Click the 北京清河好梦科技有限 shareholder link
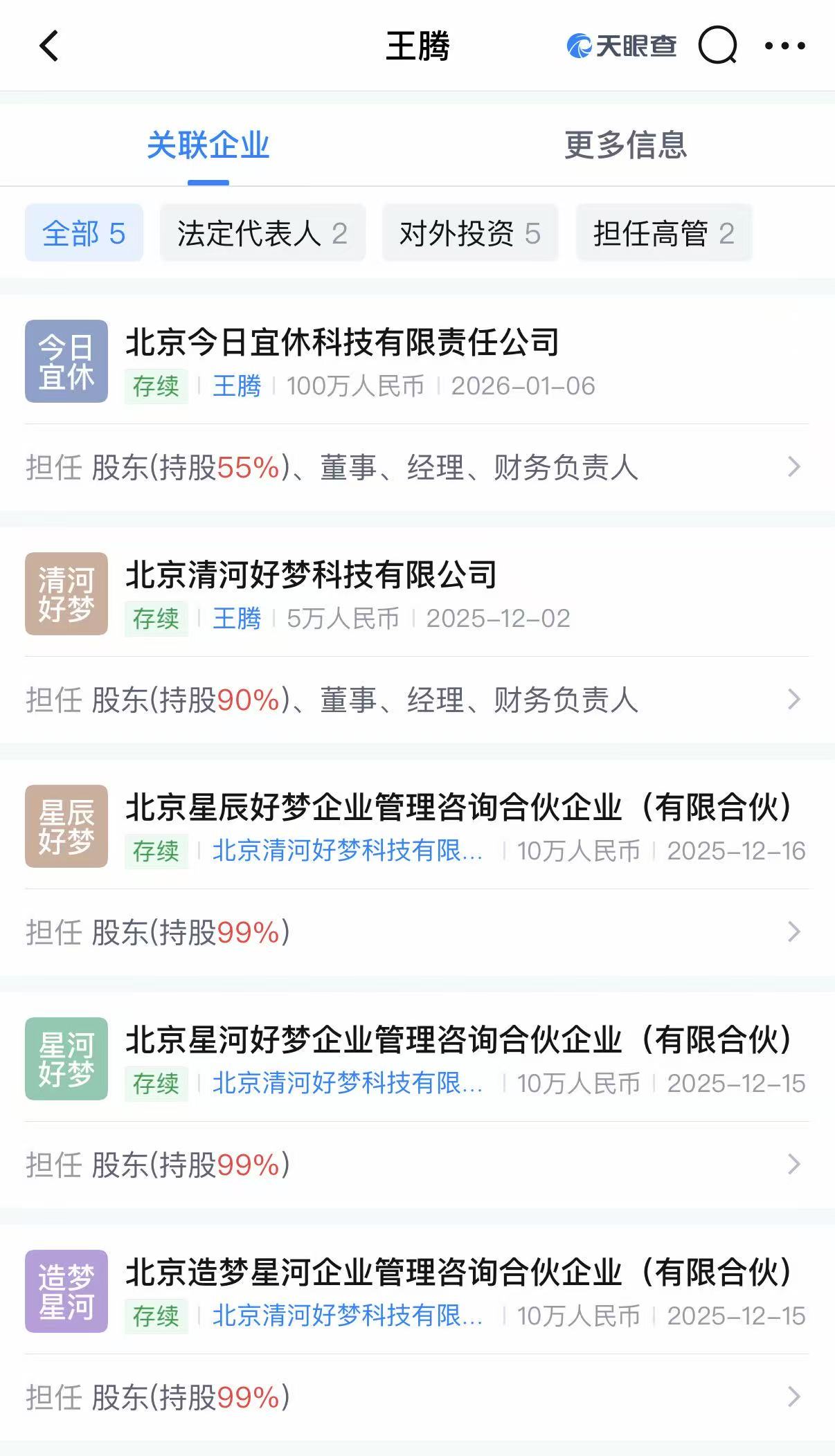 [x=348, y=852]
